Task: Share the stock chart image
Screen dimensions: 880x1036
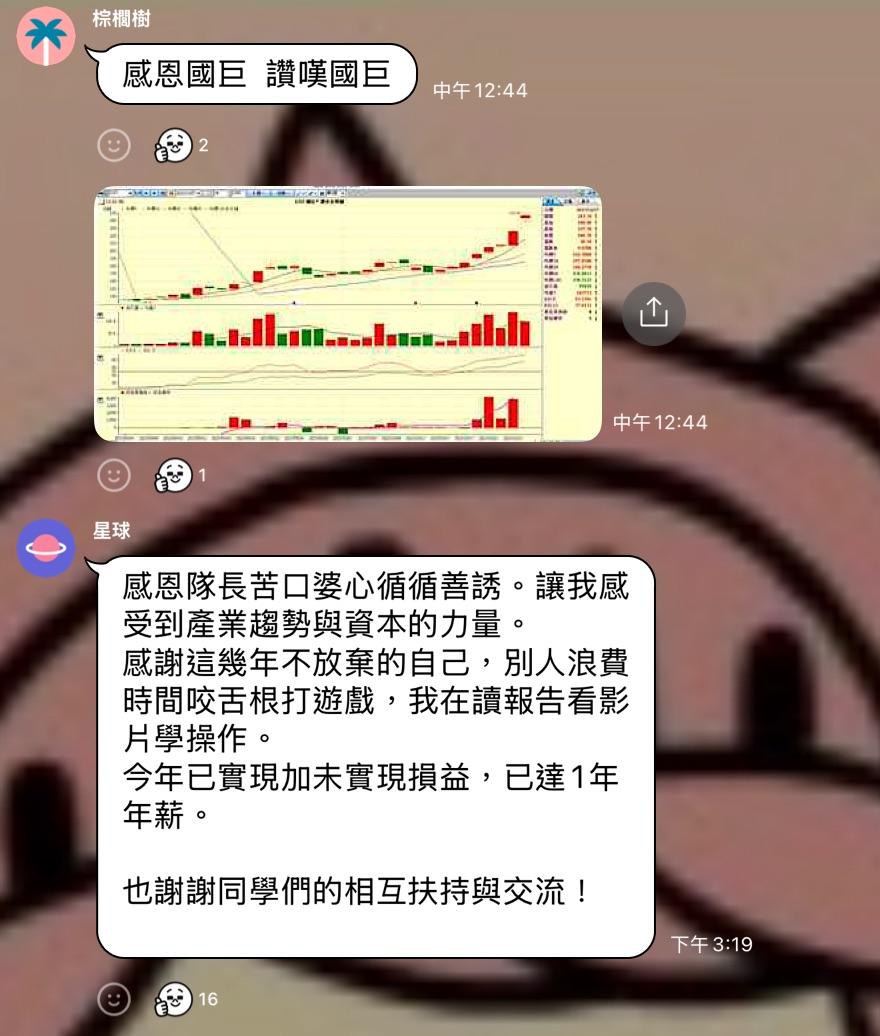Action: pos(653,313)
